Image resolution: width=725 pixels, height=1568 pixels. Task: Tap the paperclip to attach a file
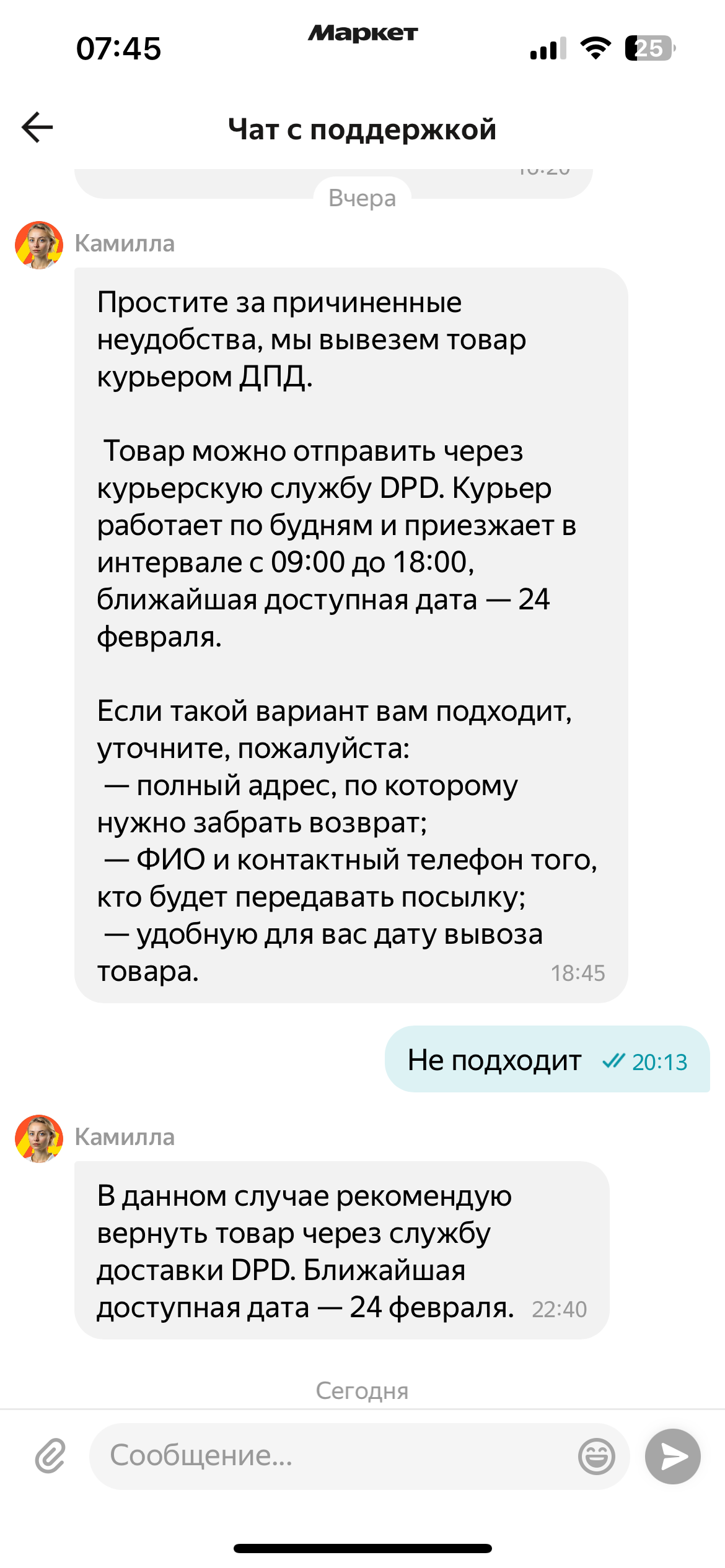tap(50, 1455)
